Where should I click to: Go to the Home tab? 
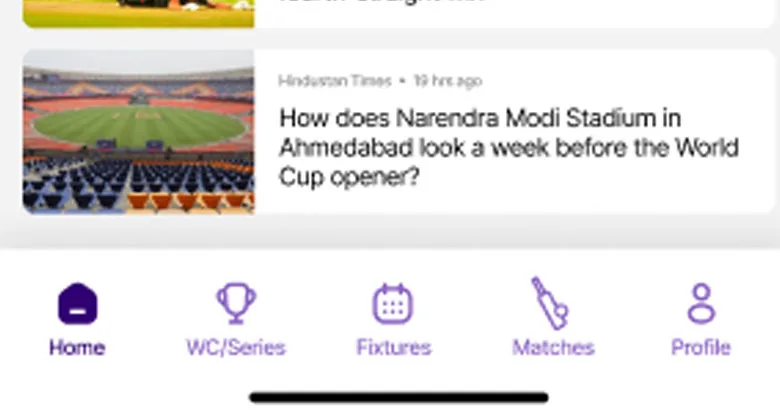pyautogui.click(x=77, y=319)
